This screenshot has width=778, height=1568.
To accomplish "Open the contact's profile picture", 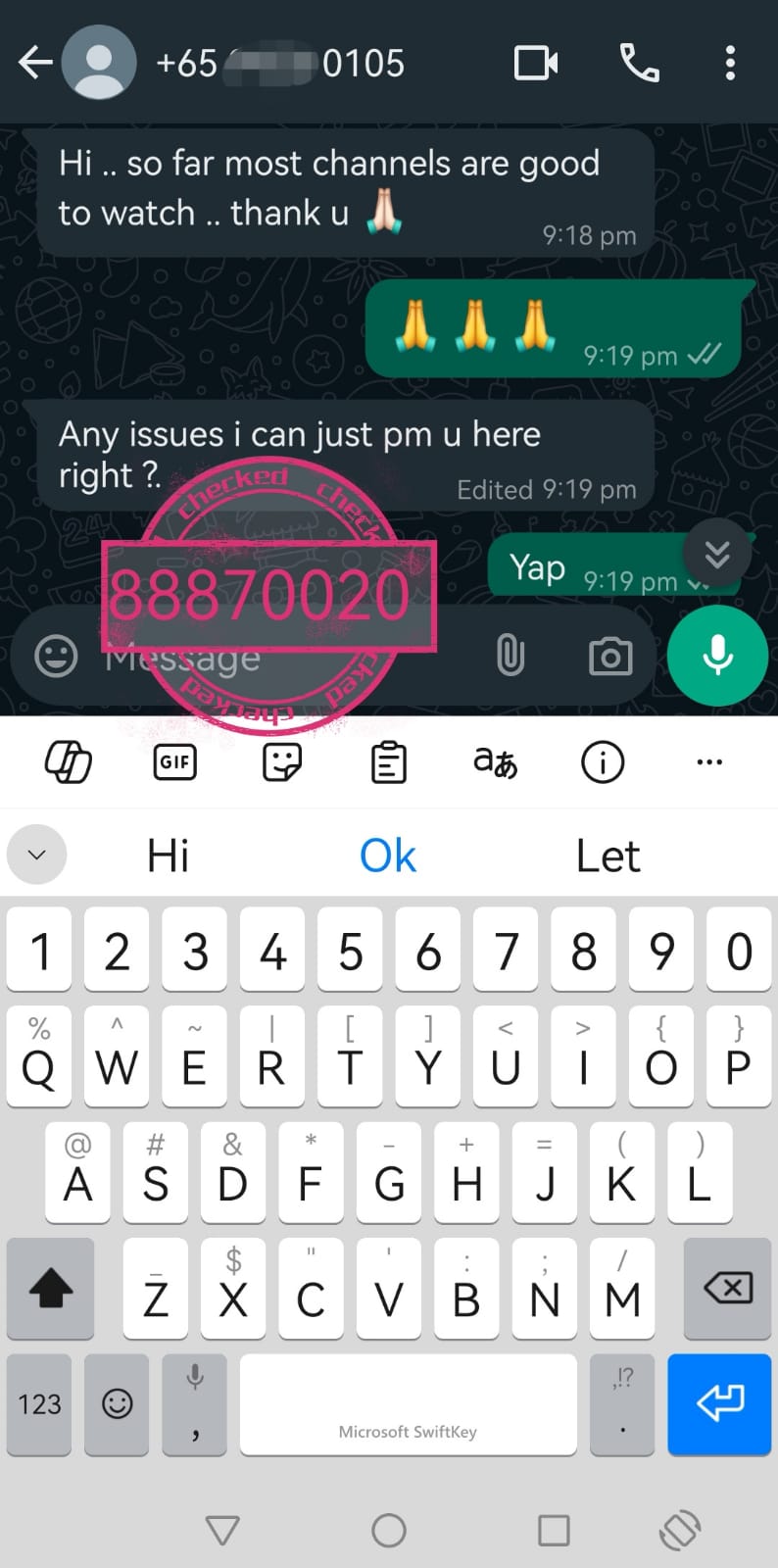I will [99, 64].
